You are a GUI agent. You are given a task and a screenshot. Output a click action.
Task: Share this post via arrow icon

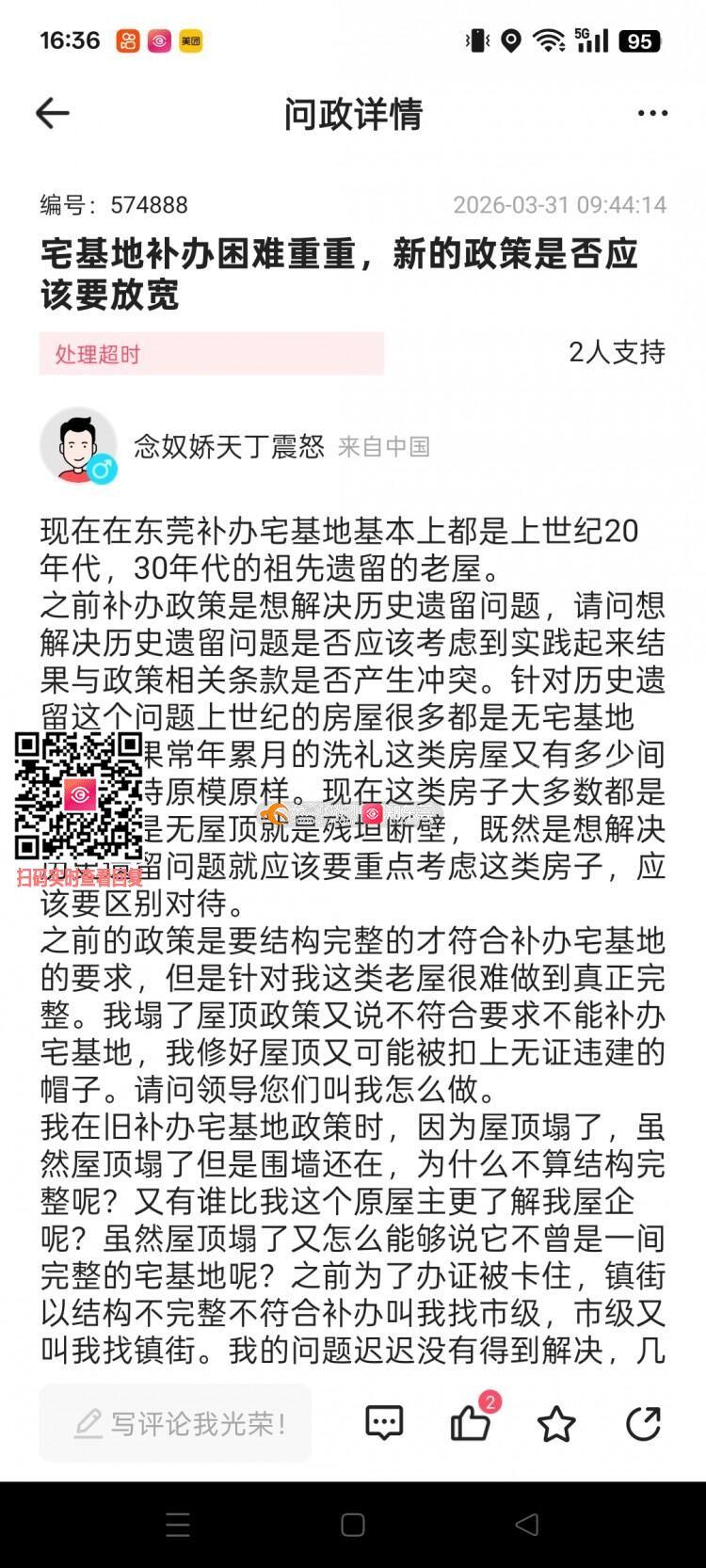(x=644, y=1423)
